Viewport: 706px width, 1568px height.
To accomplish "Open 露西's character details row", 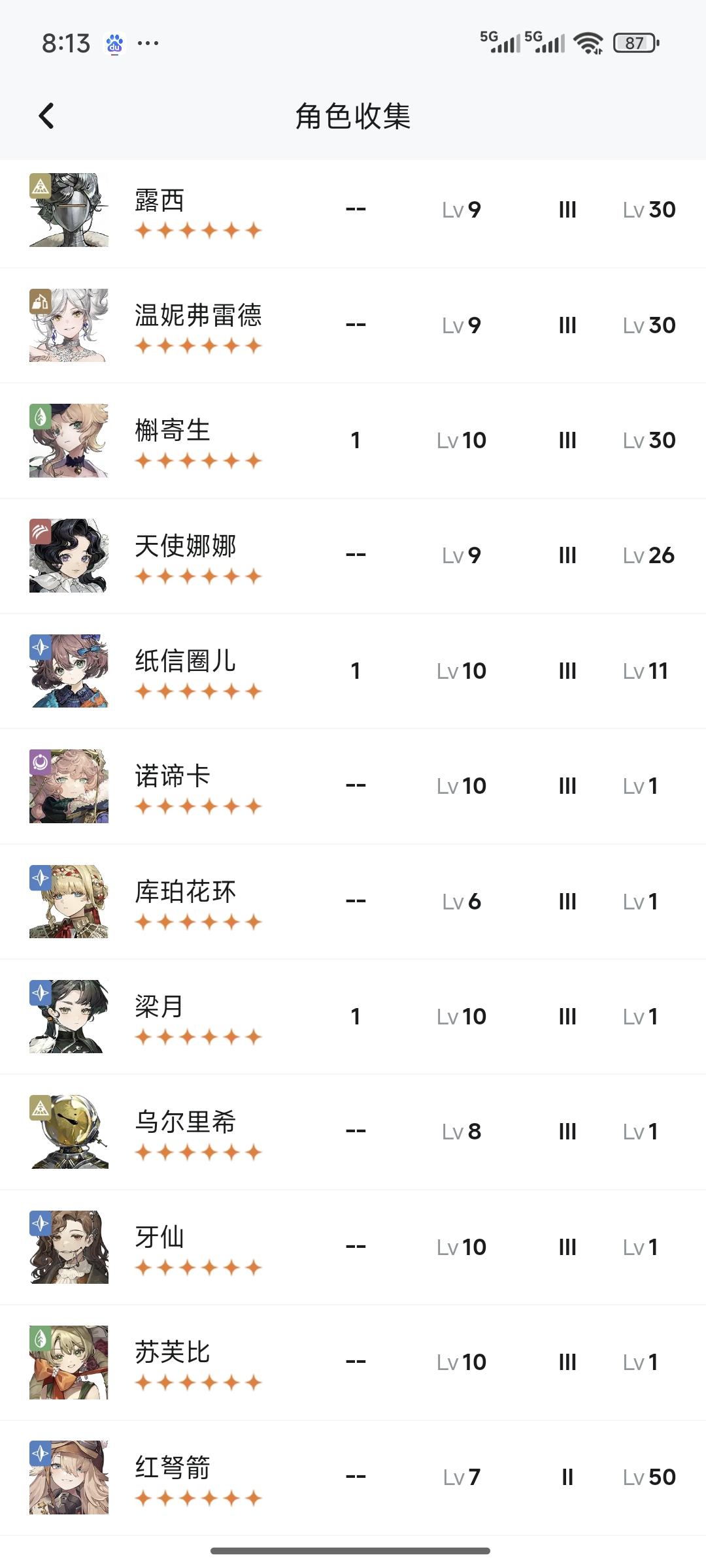I will pyautogui.click(x=353, y=210).
